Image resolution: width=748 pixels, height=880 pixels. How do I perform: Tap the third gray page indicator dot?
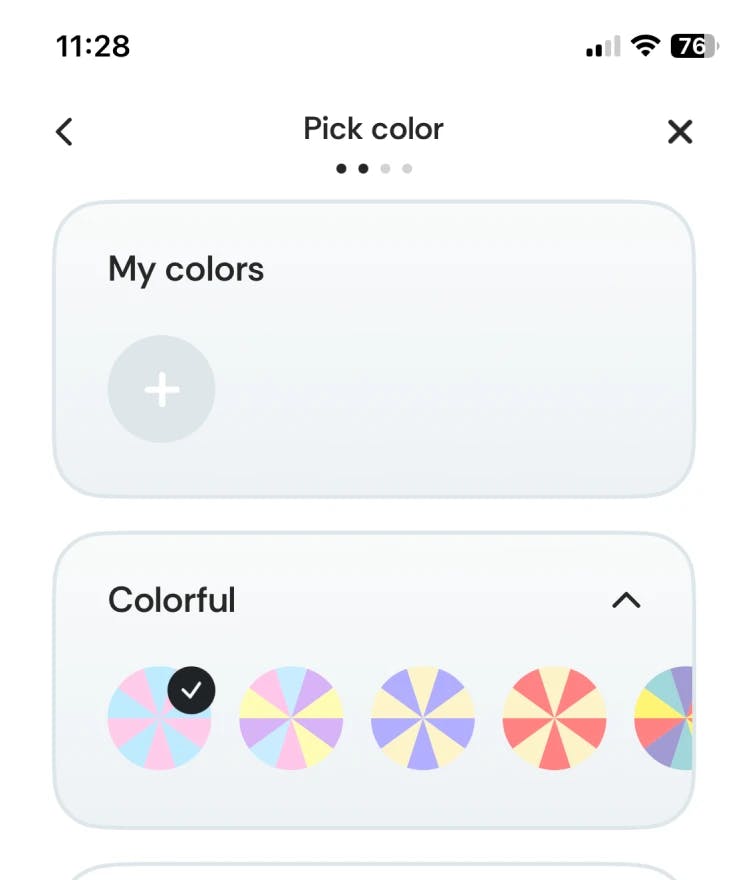tap(385, 168)
